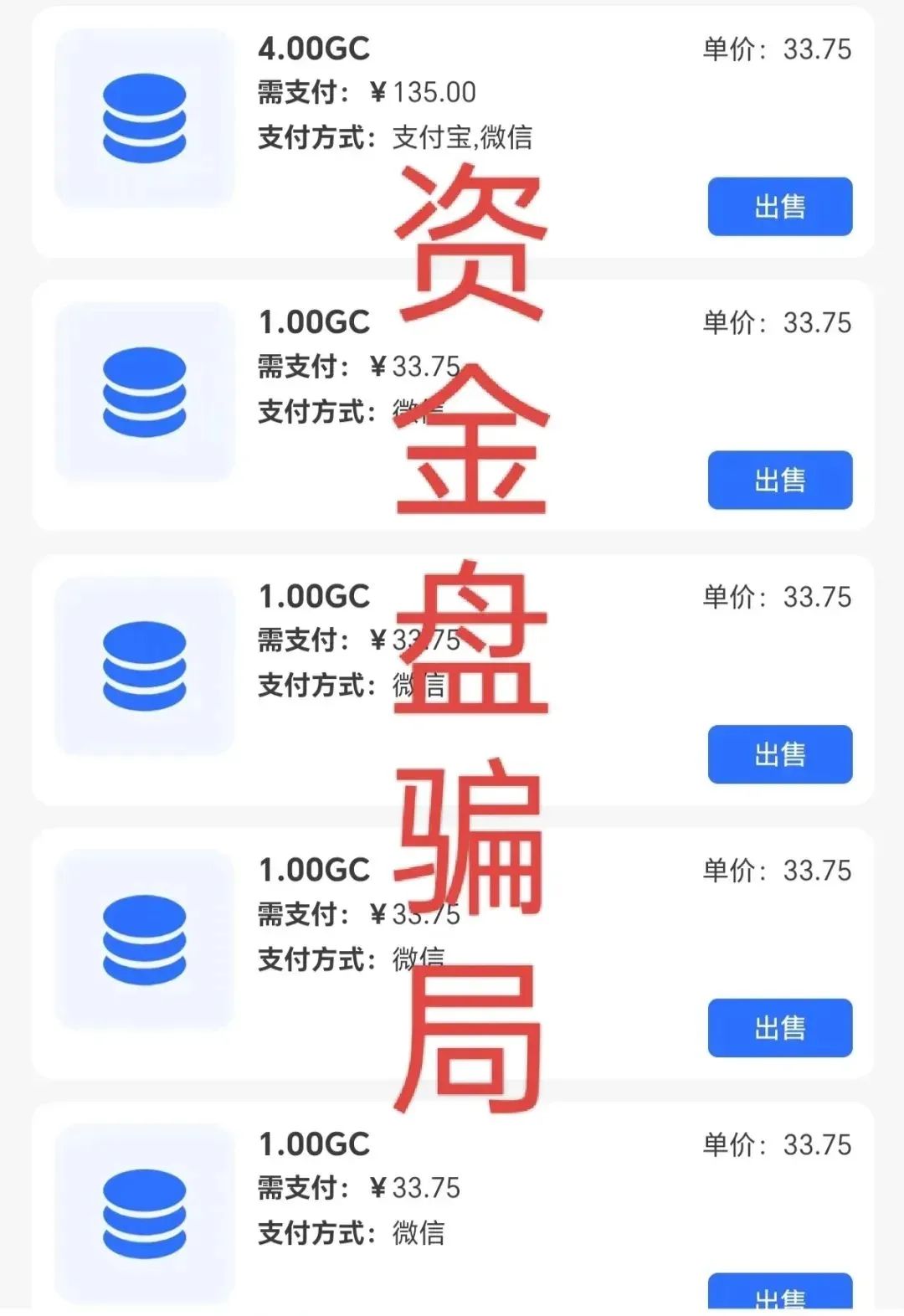The width and height of the screenshot is (904, 1316).
Task: Tap the coin icon on the fourth 1.00GC listing
Action: pos(144,940)
